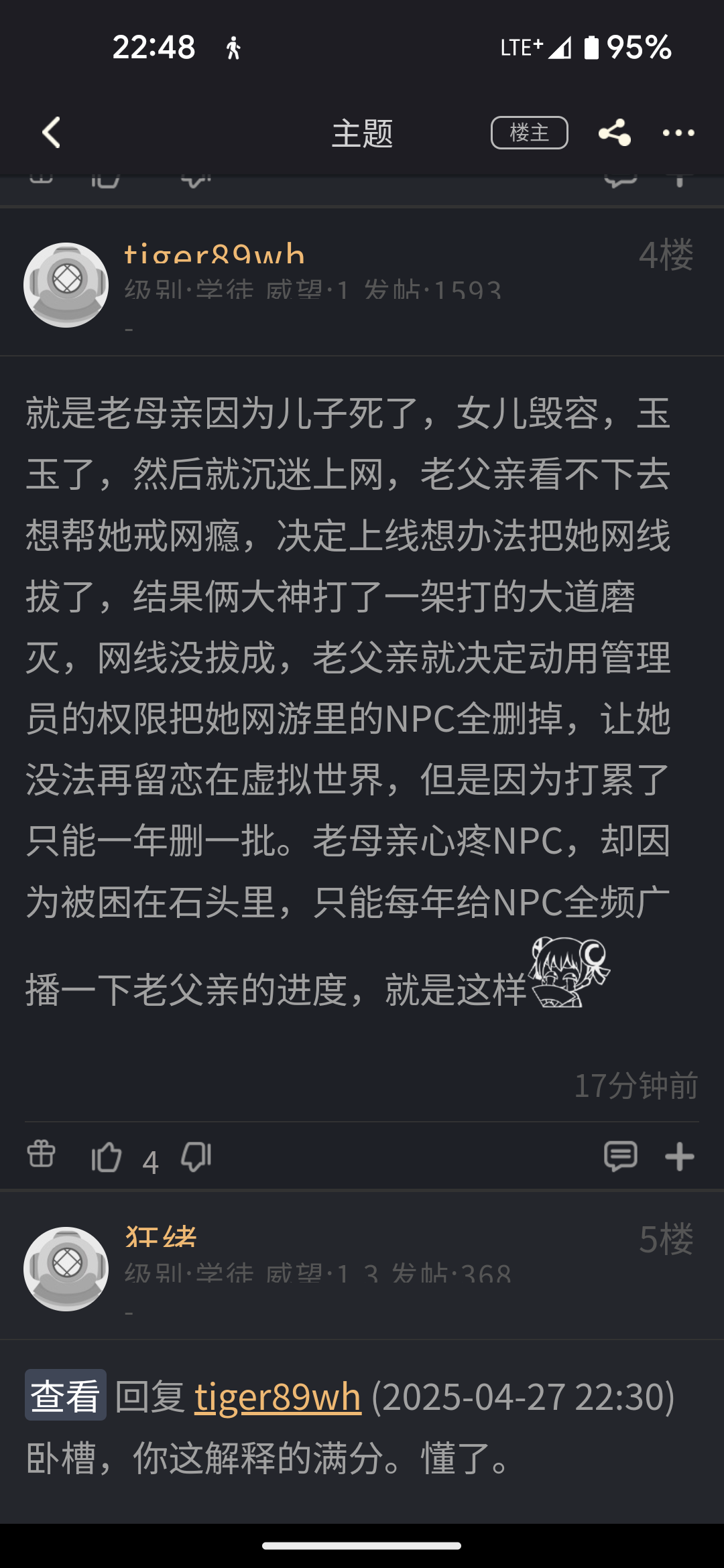Screen dimensions: 724x1568
Task: Dislike tiger89wh's 4楼 post
Action: (x=196, y=1157)
